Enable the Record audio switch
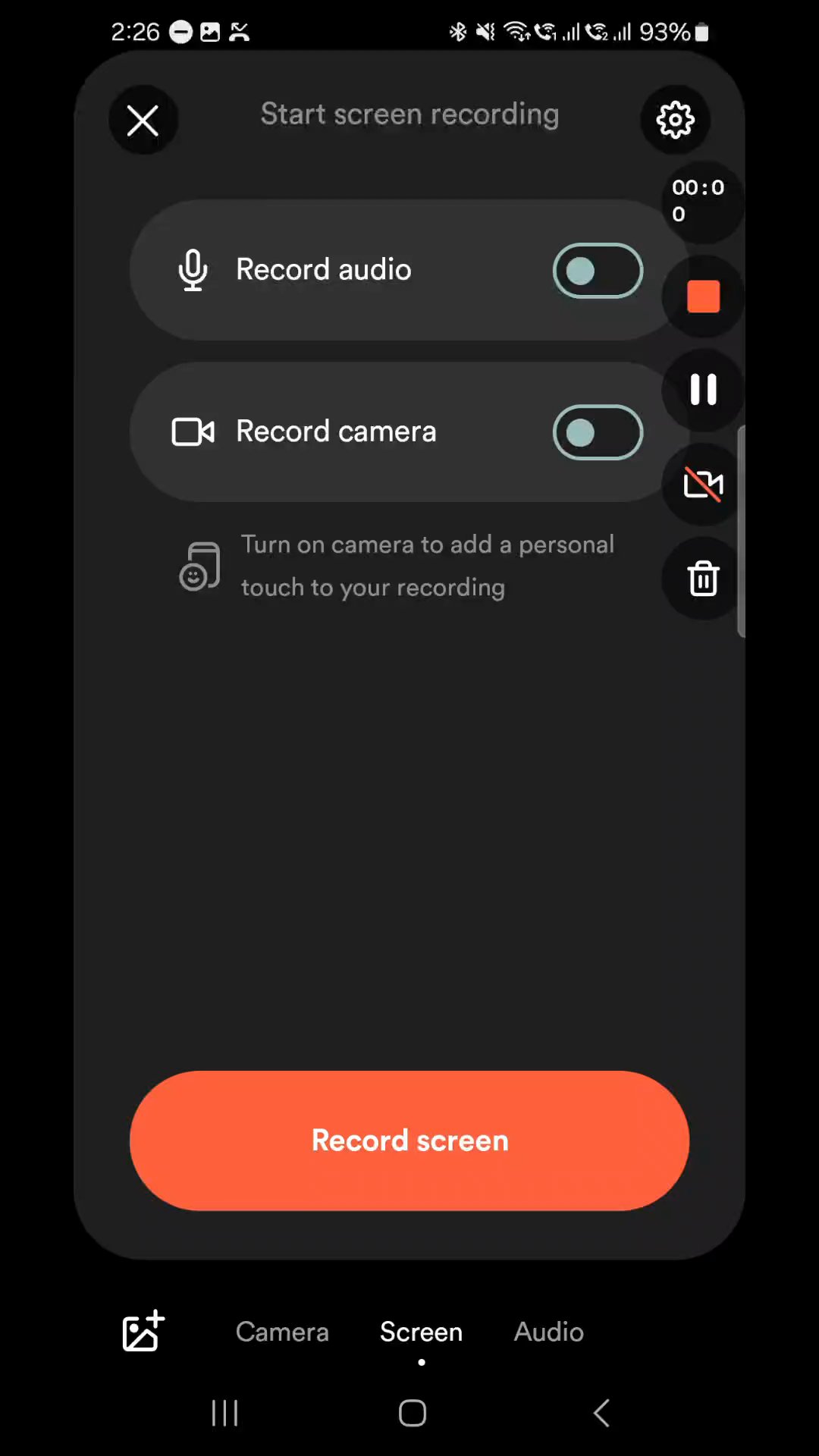 pos(598,271)
